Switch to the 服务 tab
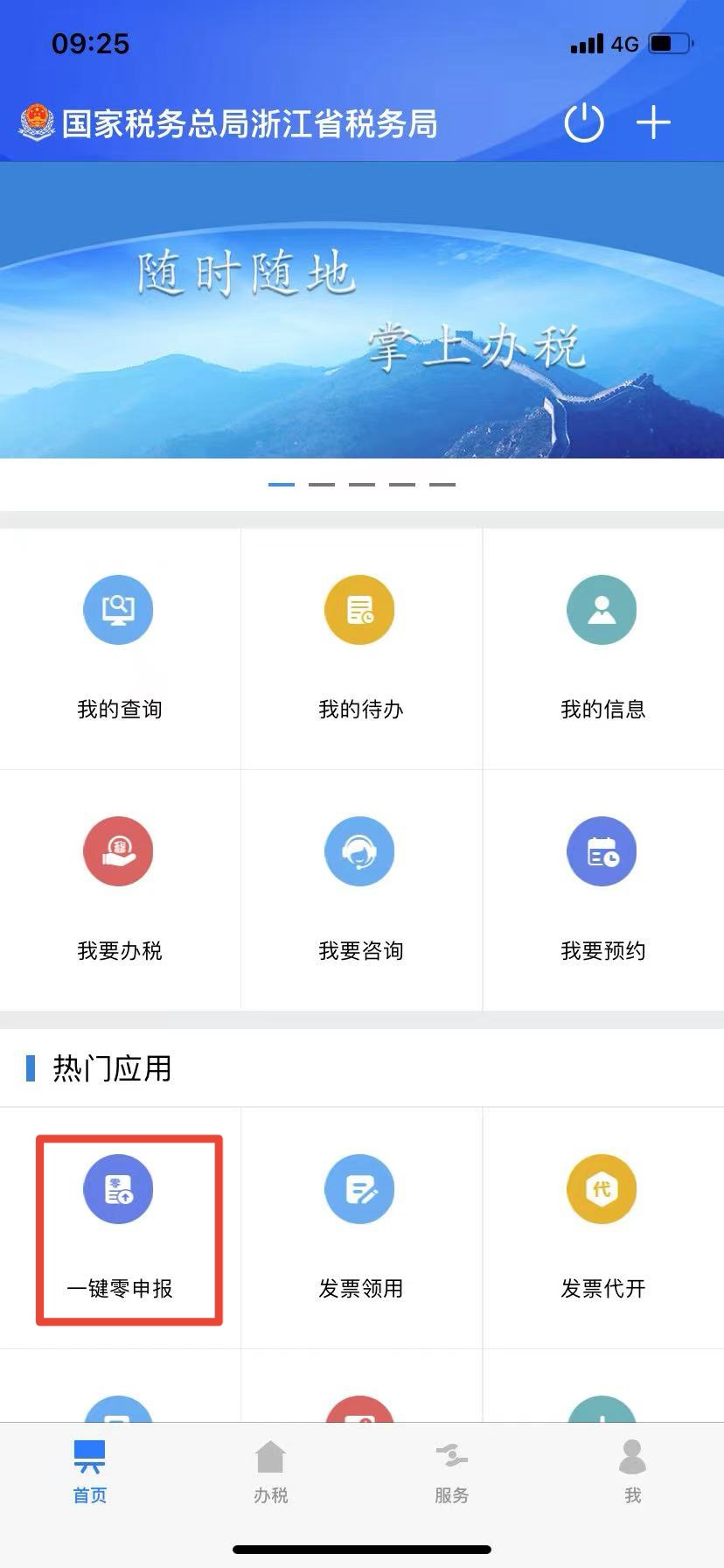This screenshot has width=724, height=1568. click(452, 1472)
